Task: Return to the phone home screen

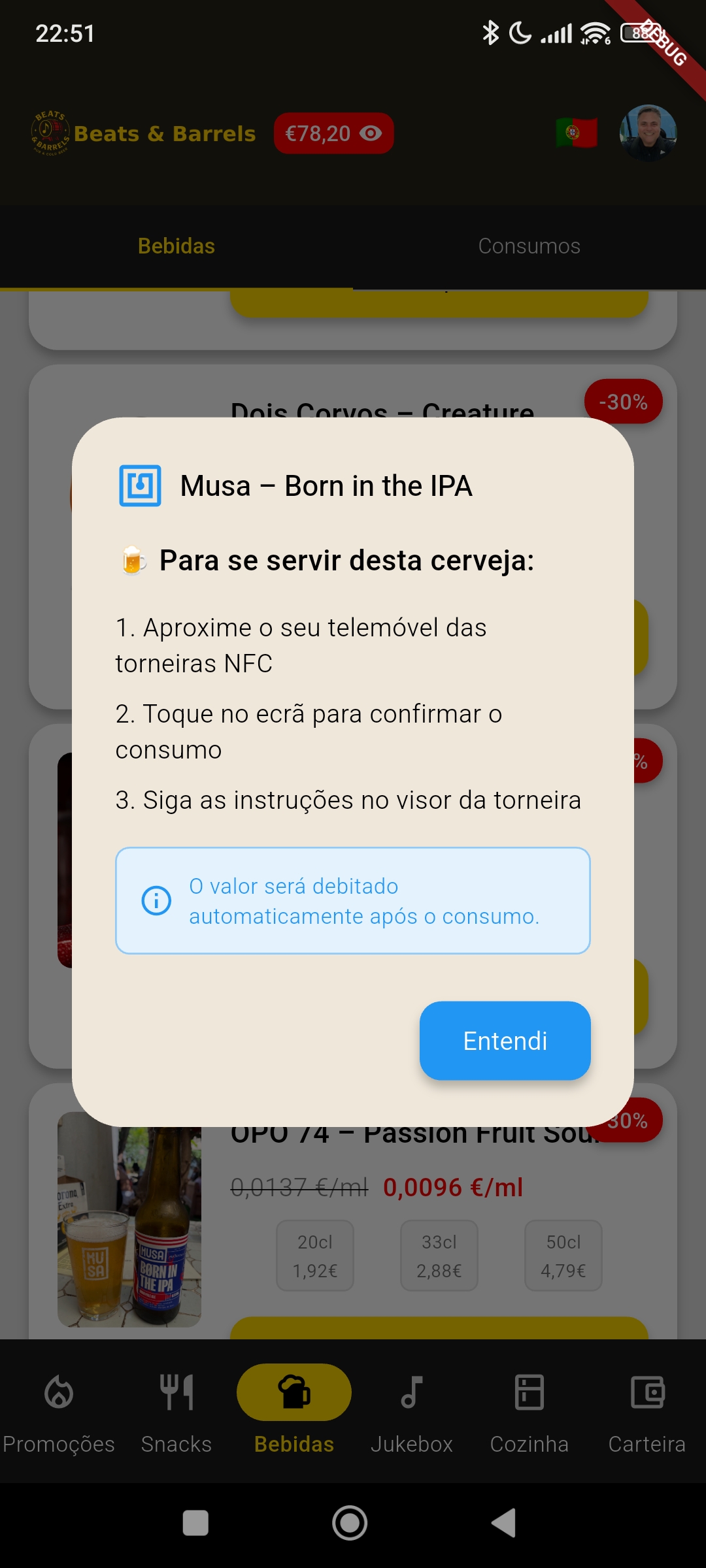Action: (350, 1523)
